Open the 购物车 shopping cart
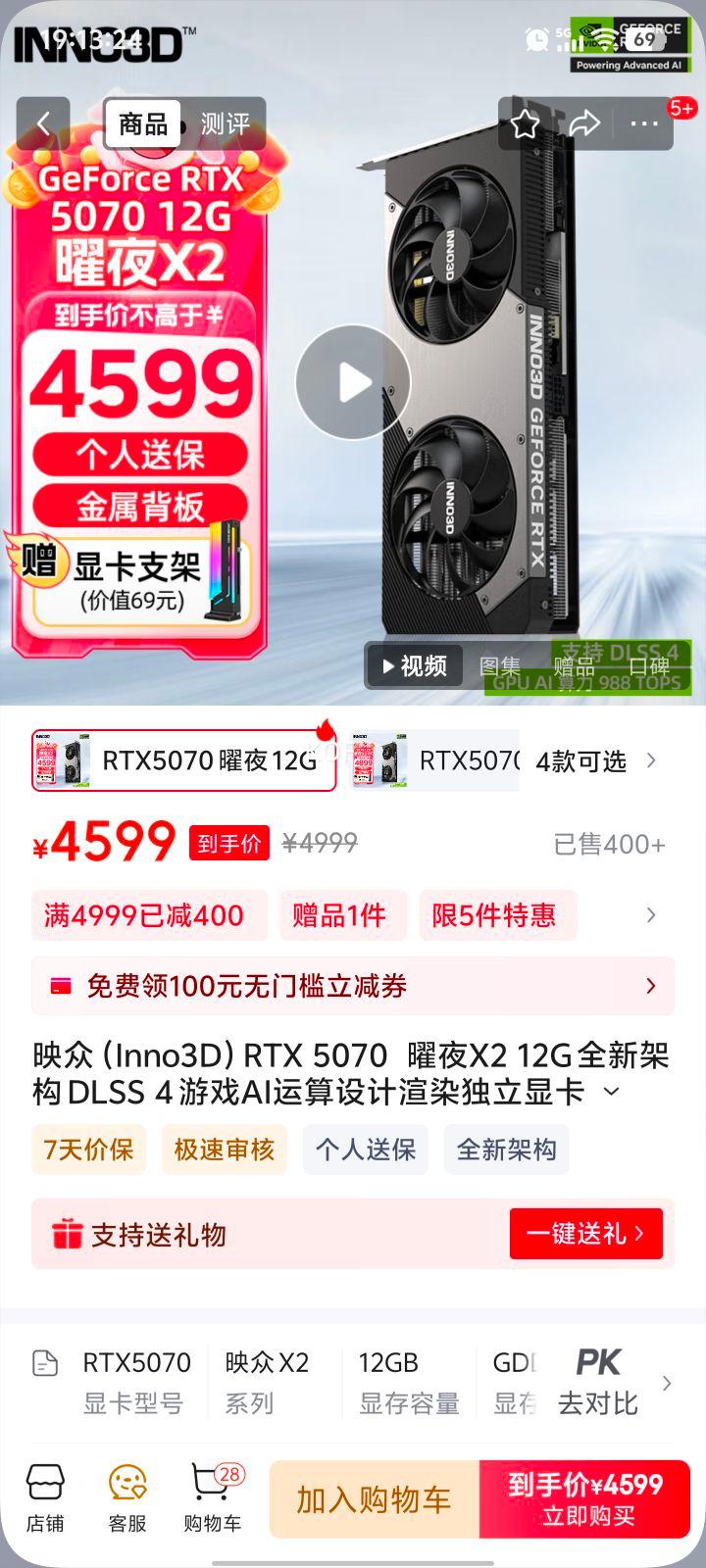 [x=212, y=1497]
